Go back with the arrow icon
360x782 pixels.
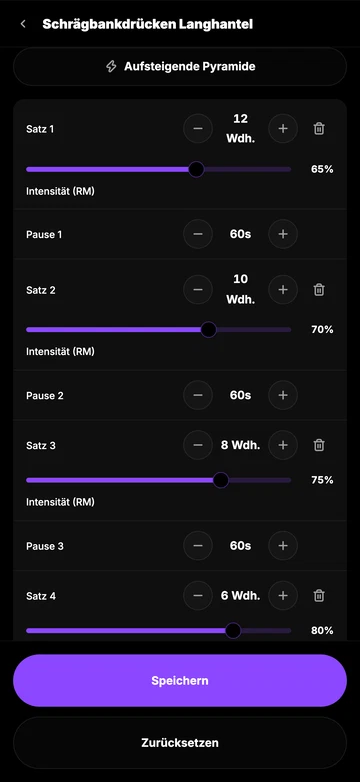click(x=23, y=24)
